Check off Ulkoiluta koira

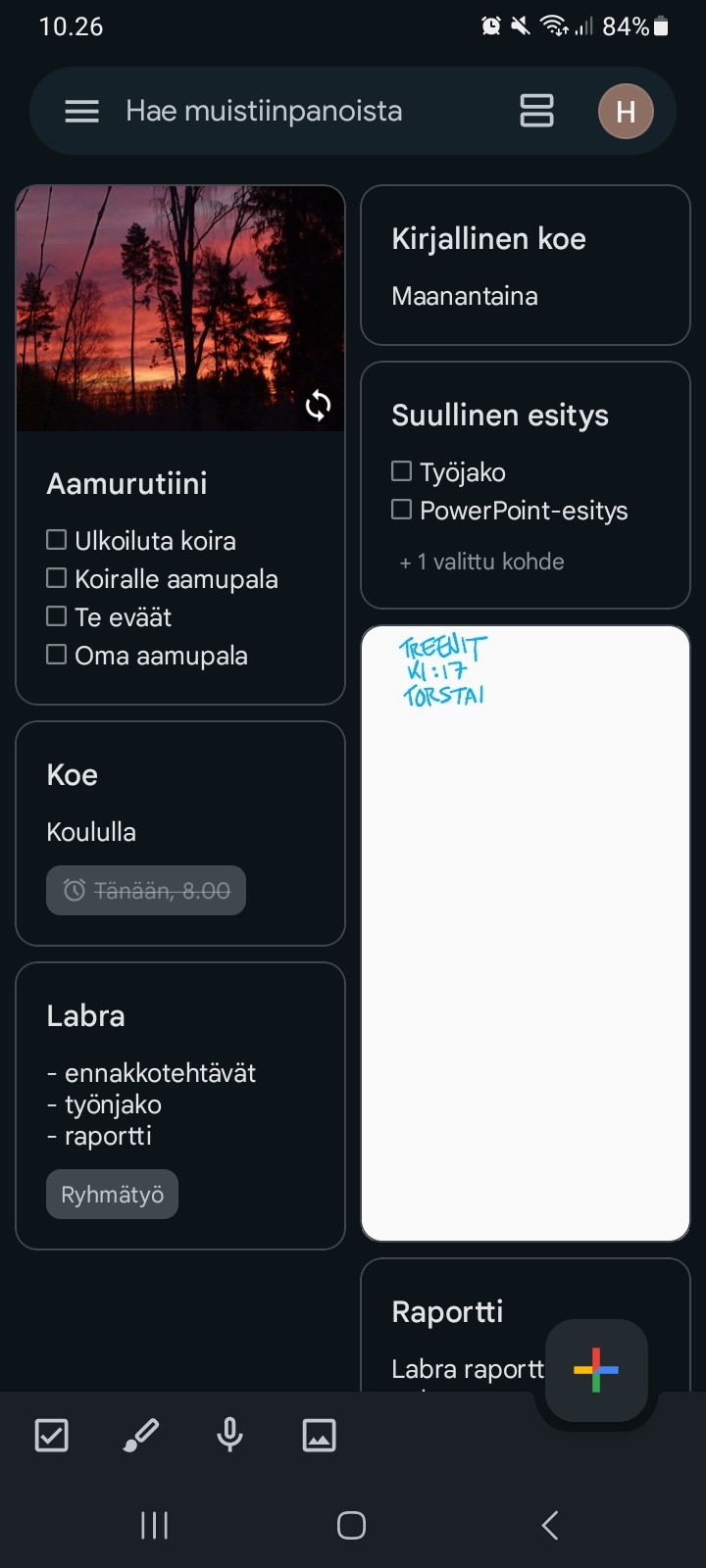(57, 540)
